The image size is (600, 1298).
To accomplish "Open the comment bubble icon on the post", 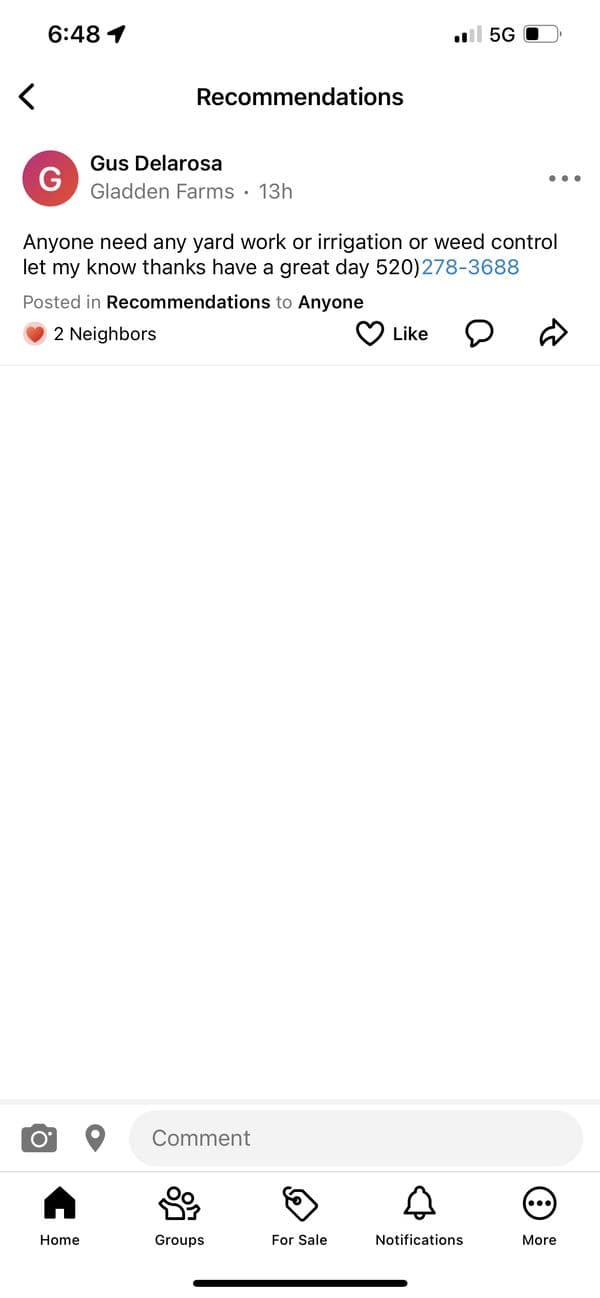I will click(x=479, y=334).
